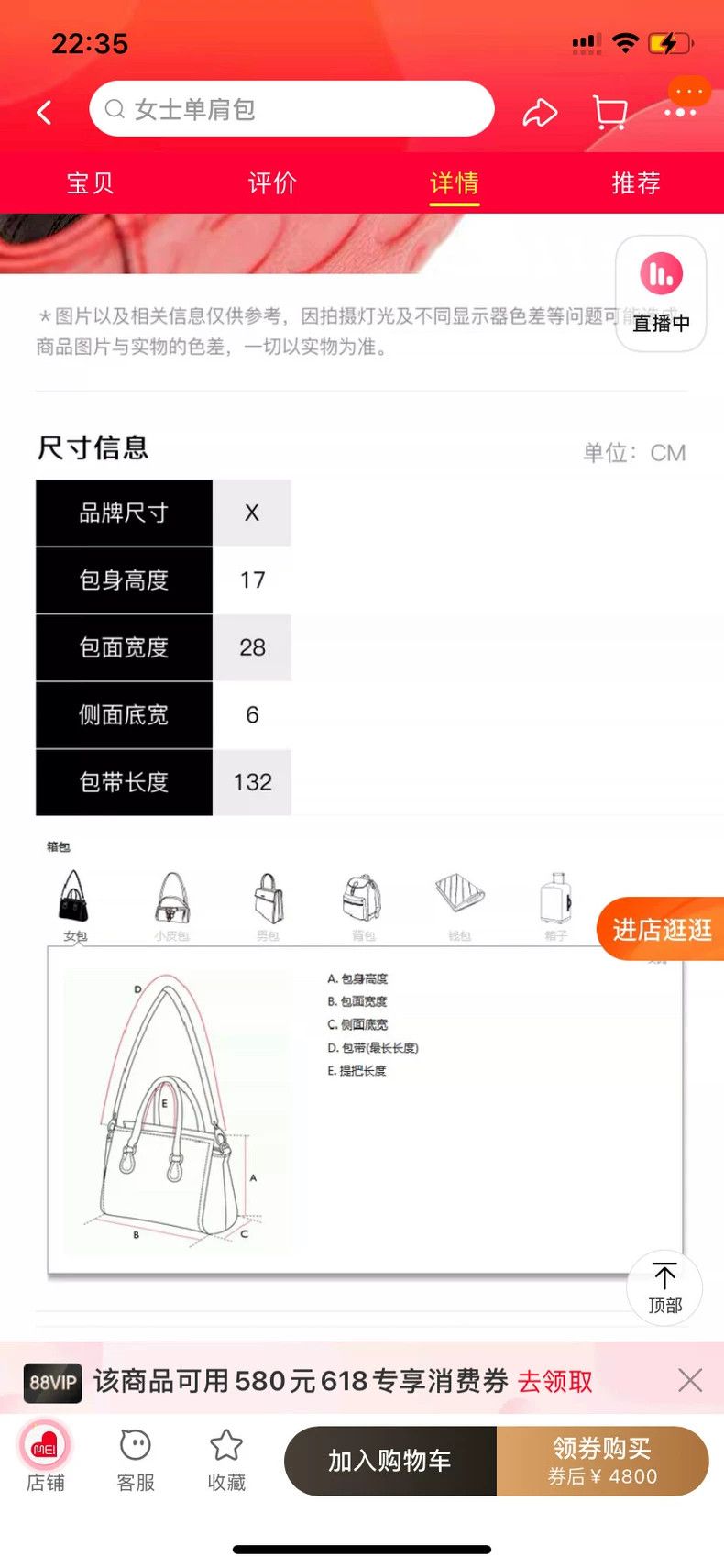The height and width of the screenshot is (1568, 724).
Task: Open the 女士单肩包 search box
Action: [291, 109]
